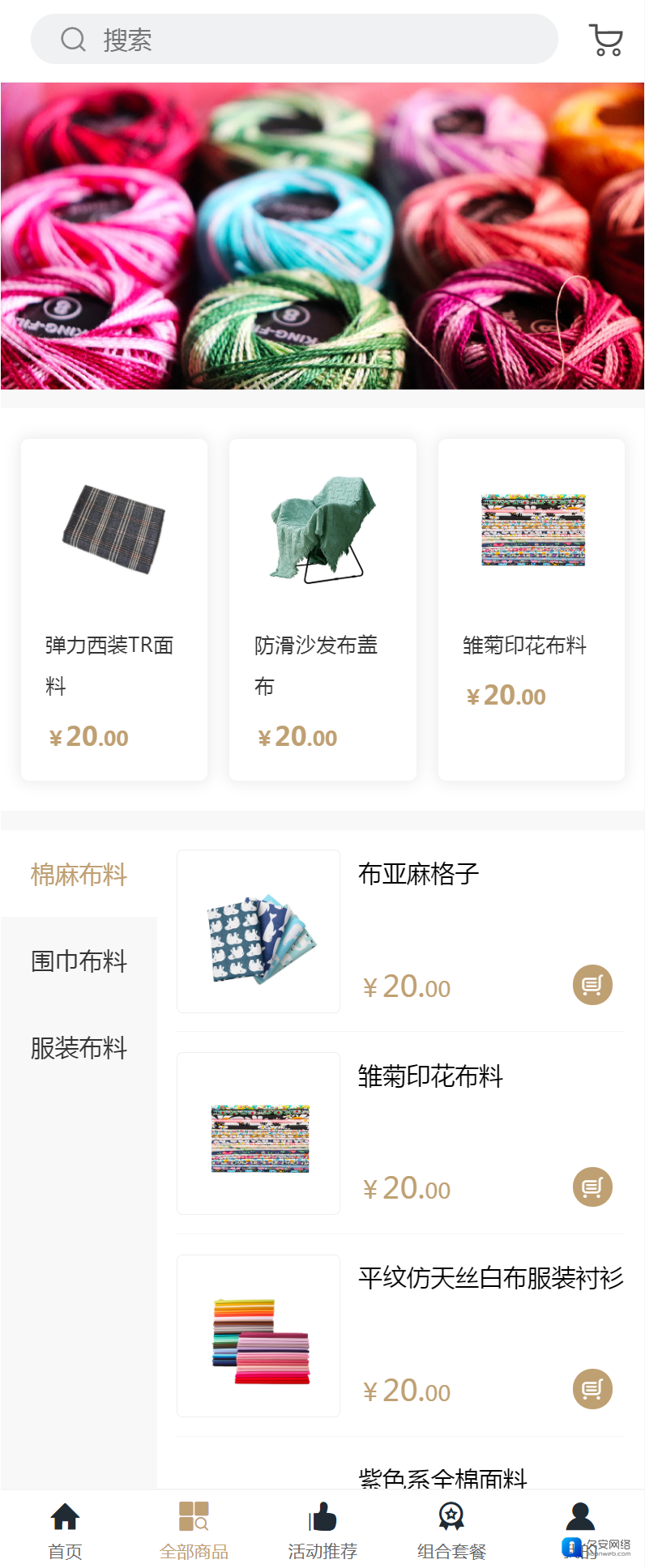The width and height of the screenshot is (645, 1568).
Task: Add 平纹仿天丝白布服装衬衫 to cart
Action: [x=592, y=1389]
